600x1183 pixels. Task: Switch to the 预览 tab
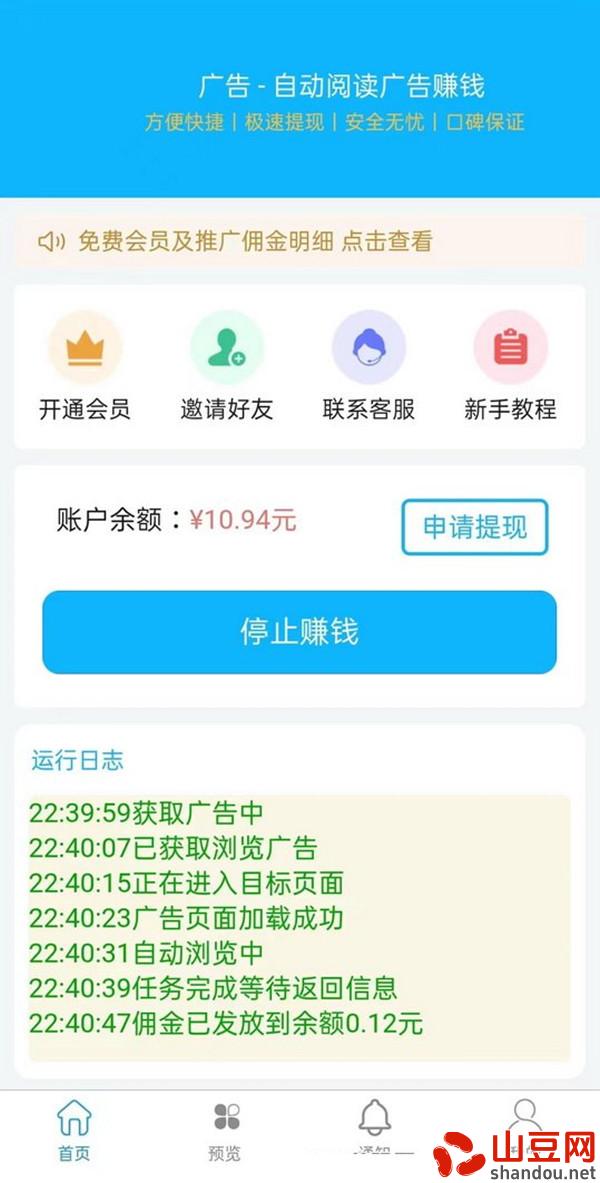click(x=225, y=1129)
